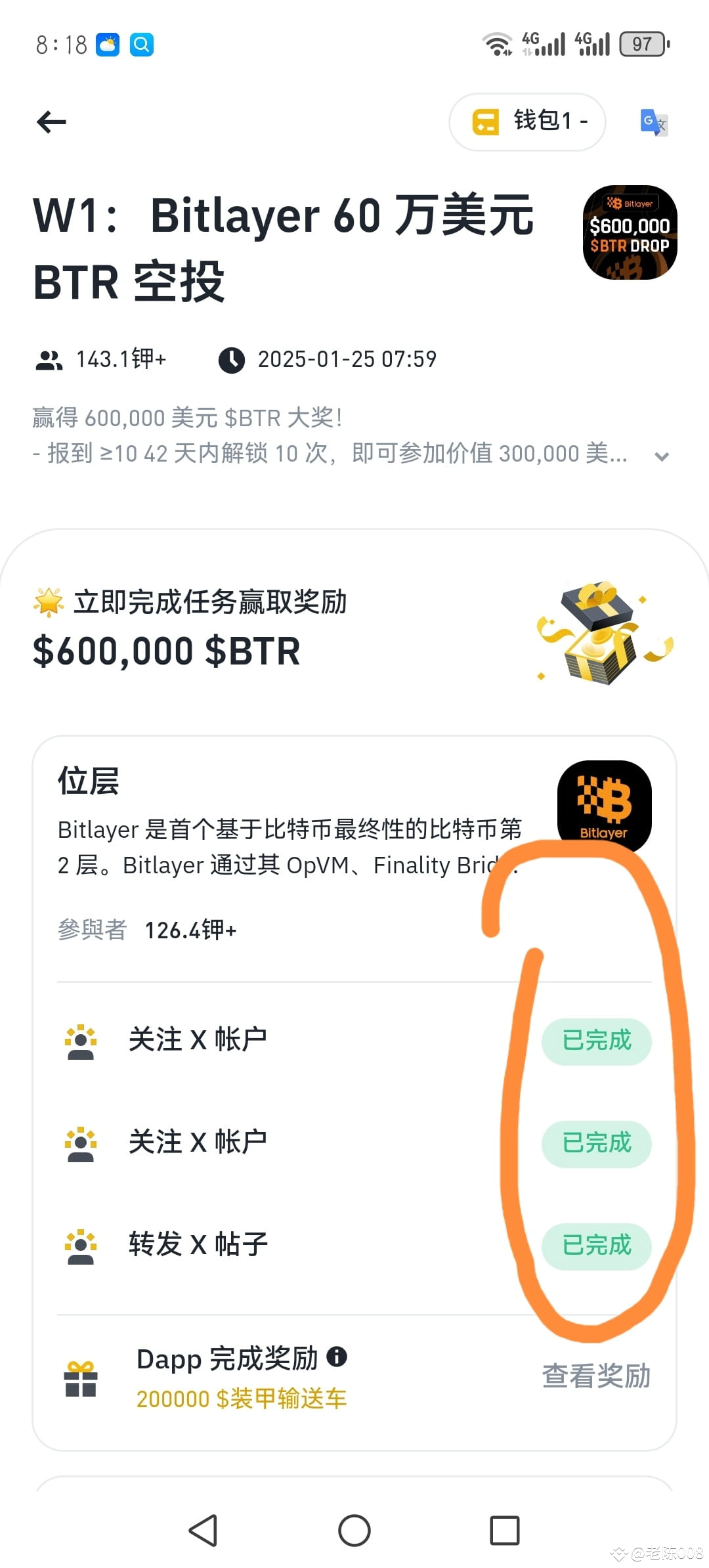The width and height of the screenshot is (709, 1568).
Task: Tap the participants icon showing 143.1钾+
Action: point(49,359)
